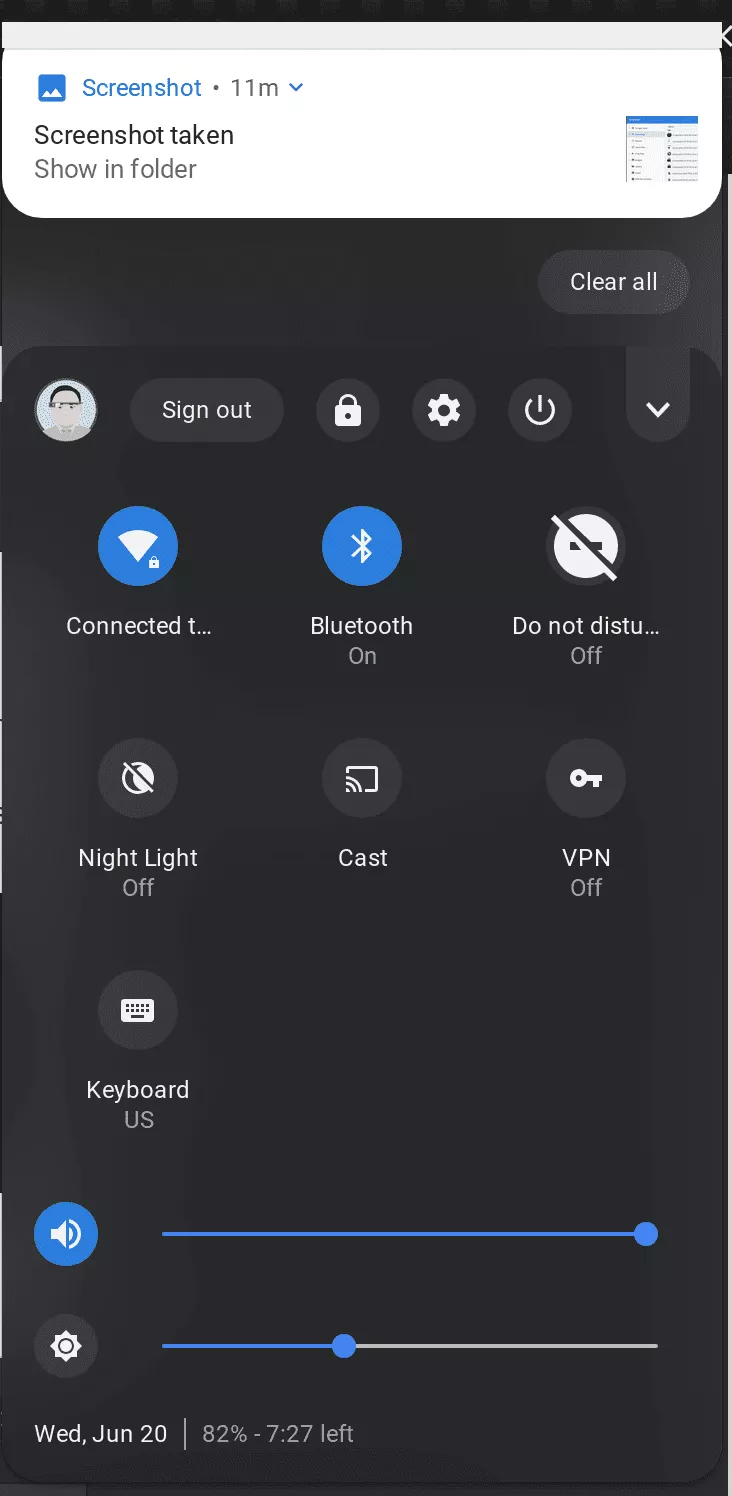Mute the volume with the speaker icon

click(x=66, y=1234)
